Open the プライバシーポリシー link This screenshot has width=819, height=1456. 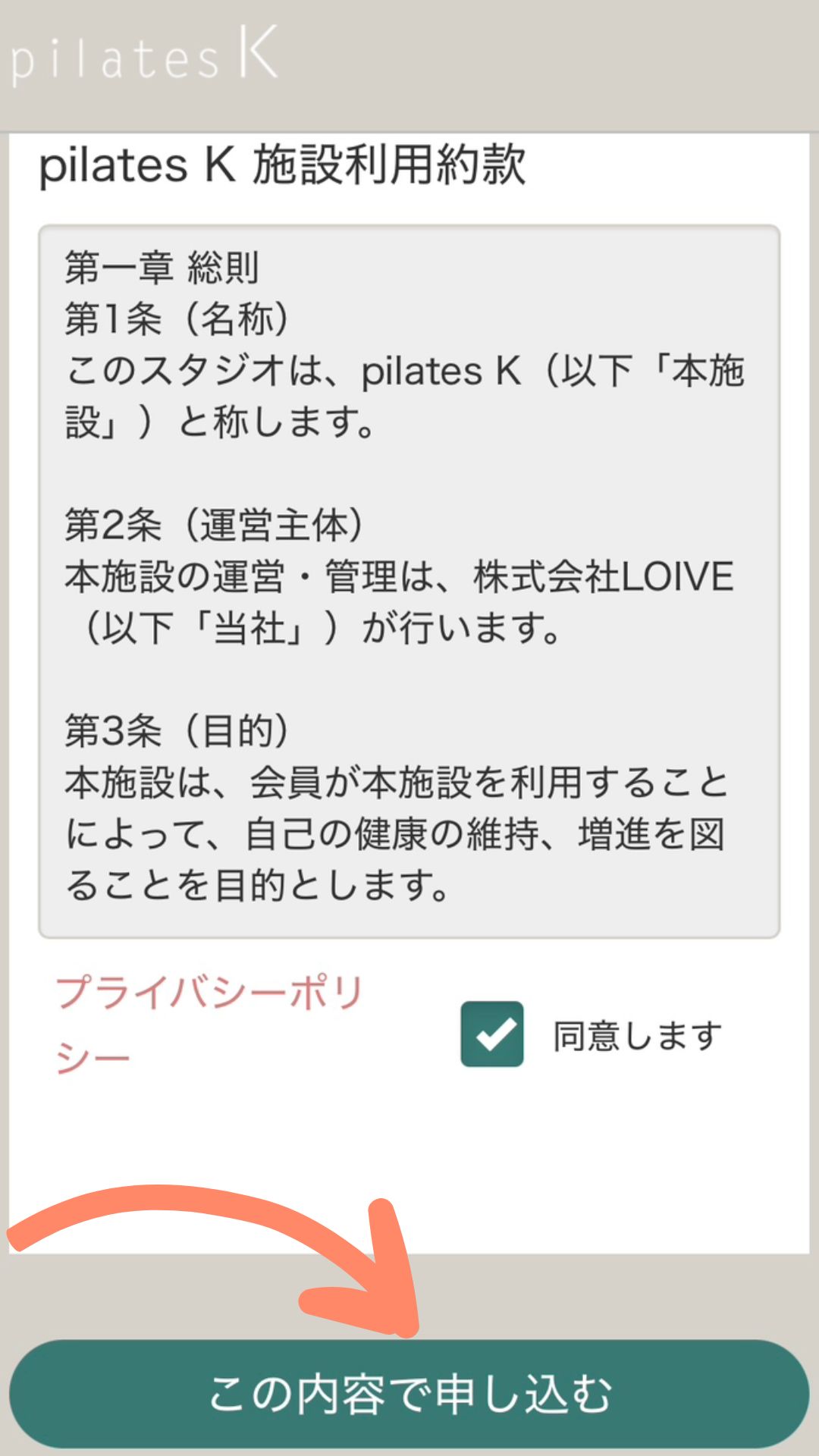click(209, 993)
